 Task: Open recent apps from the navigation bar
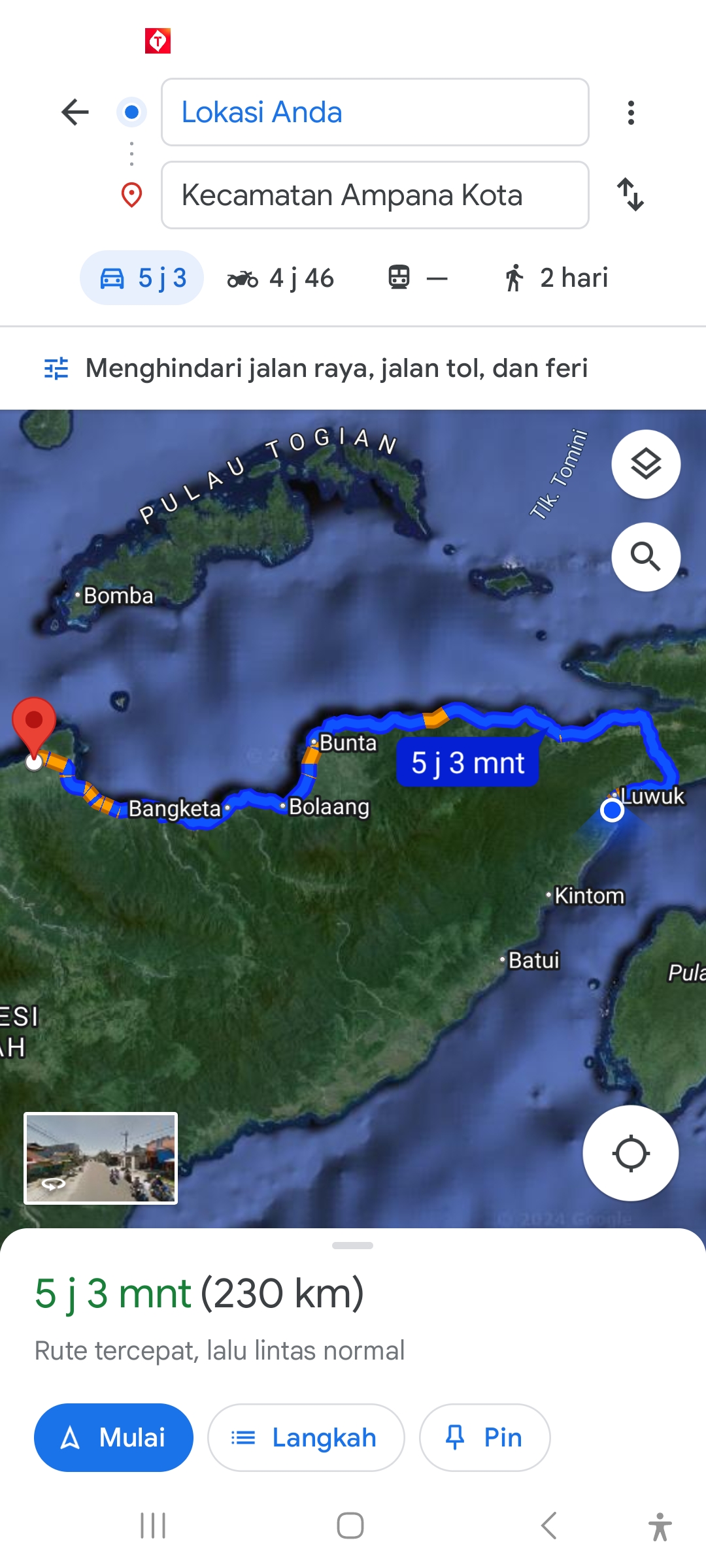point(153,1526)
